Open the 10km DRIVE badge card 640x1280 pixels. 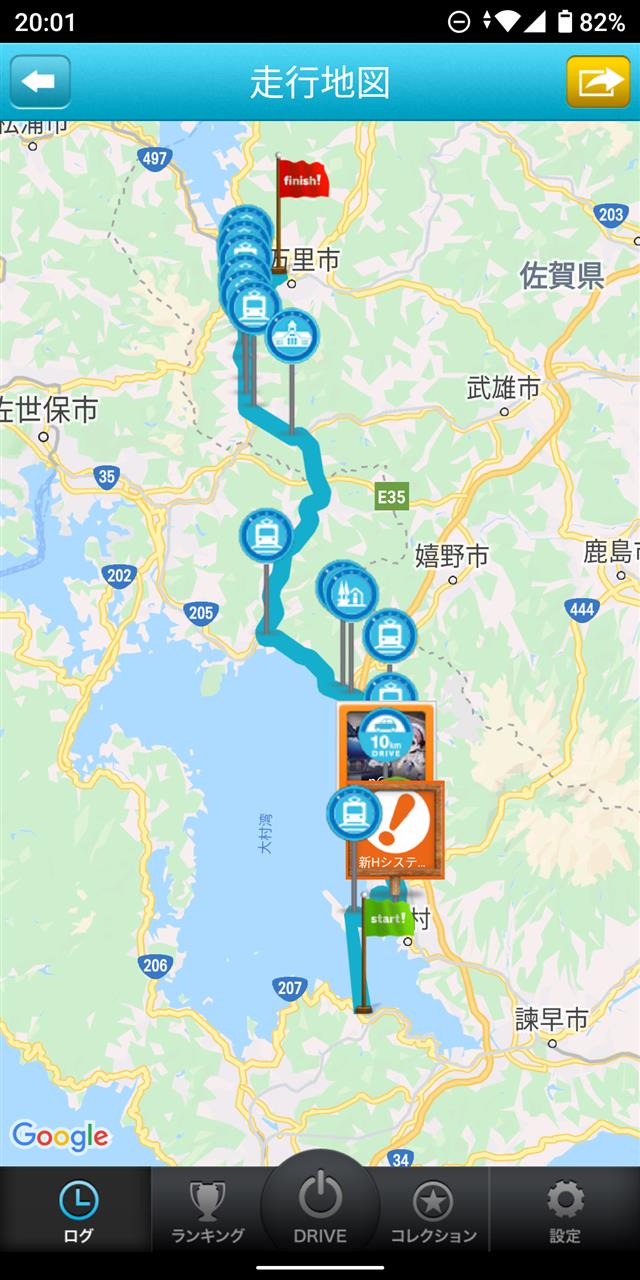386,738
